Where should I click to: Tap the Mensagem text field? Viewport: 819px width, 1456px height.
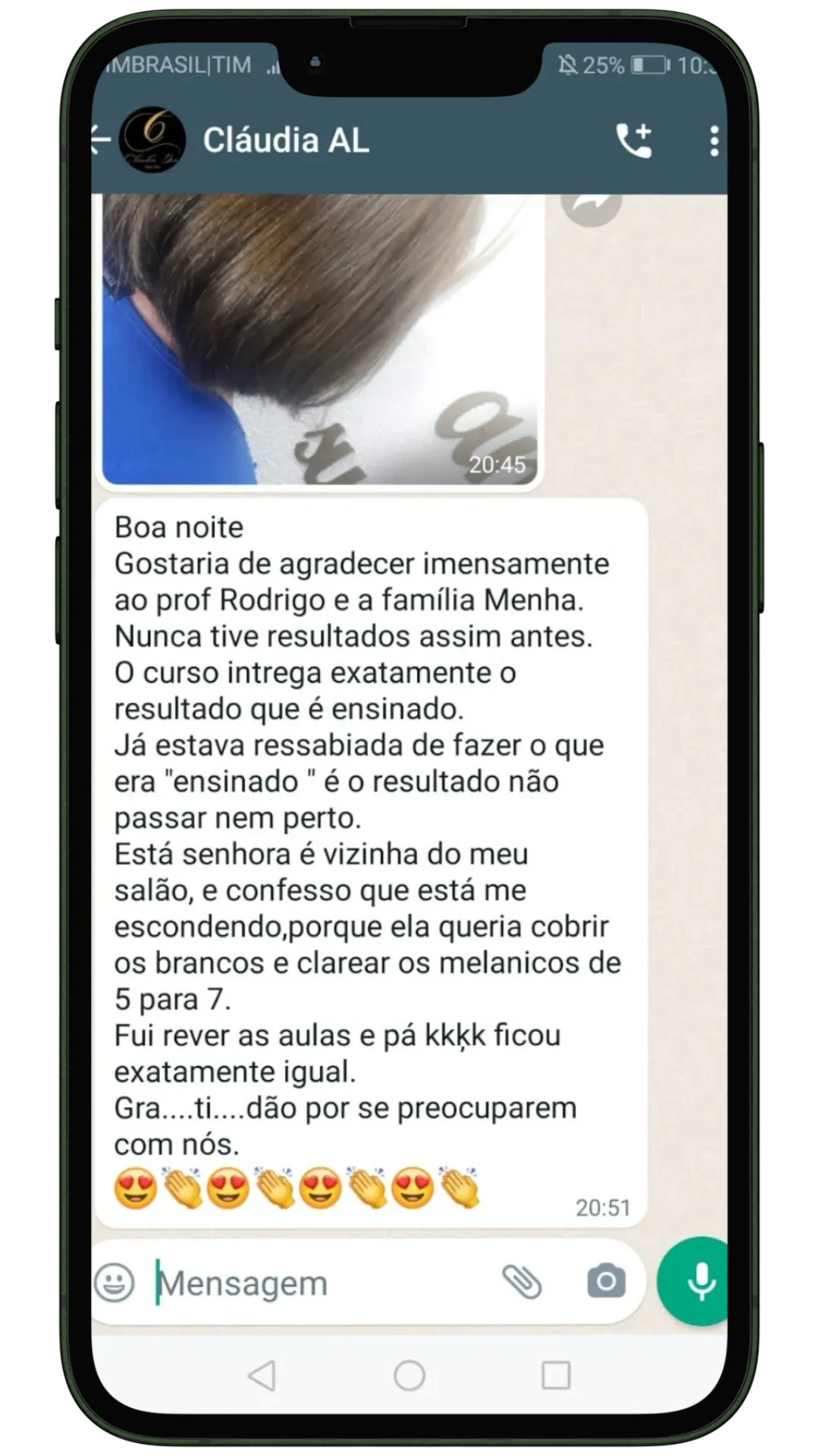318,1283
